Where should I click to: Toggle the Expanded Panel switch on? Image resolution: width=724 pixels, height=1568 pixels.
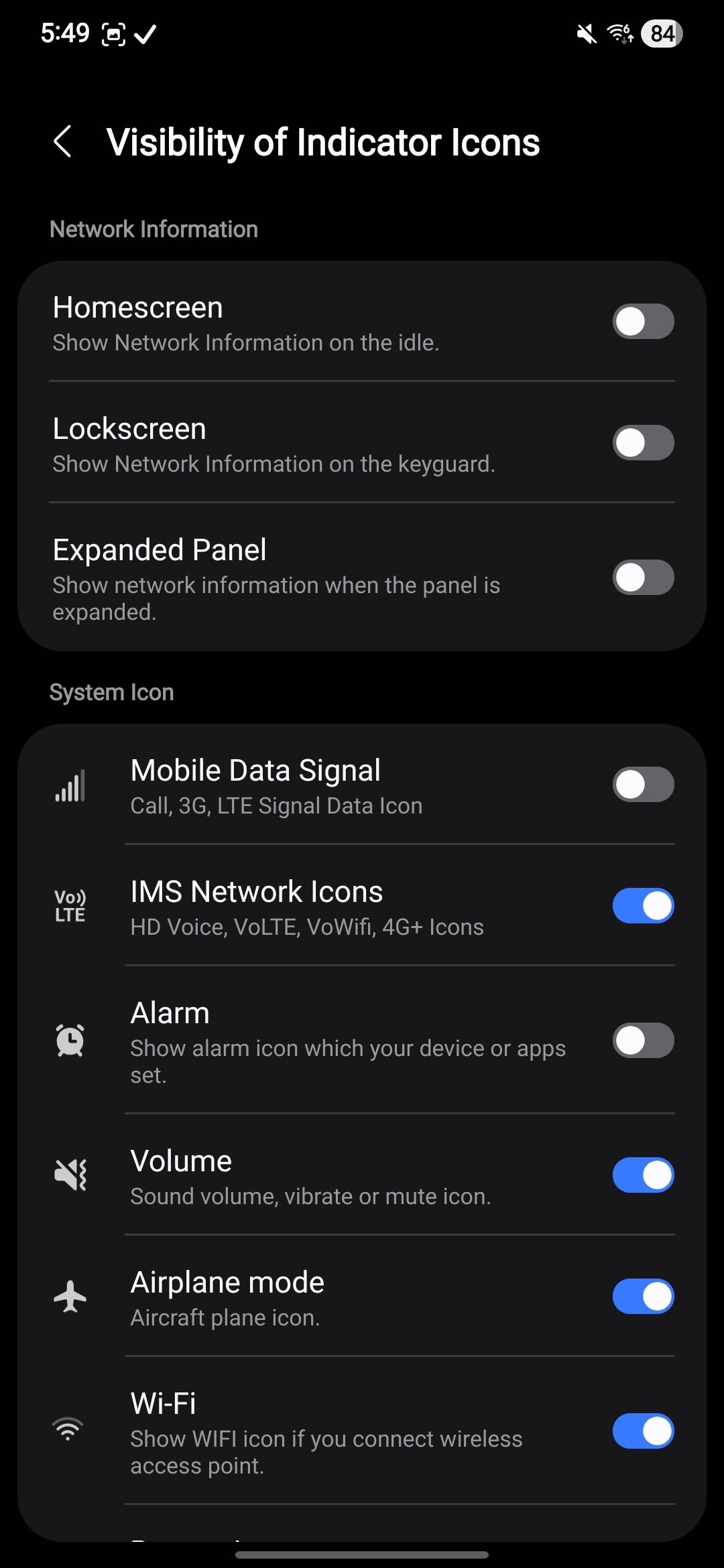click(x=643, y=578)
